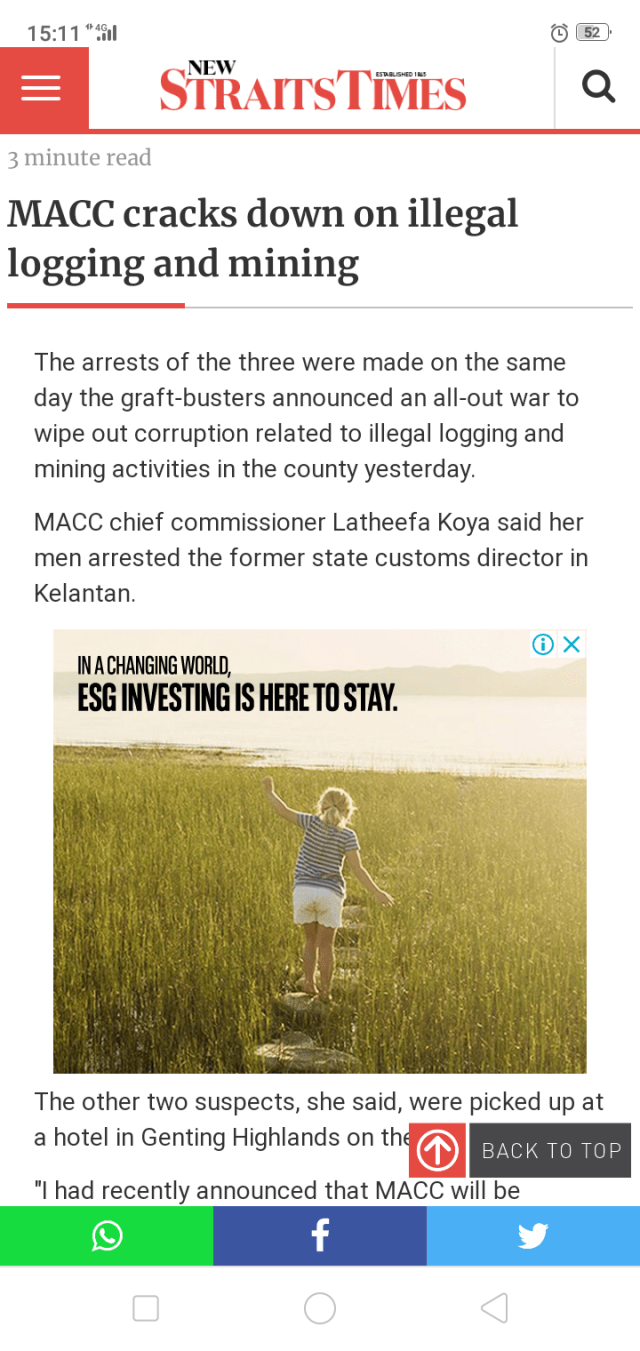Go back using system back button
Viewport: 640px width, 1351px height.
tap(494, 1308)
